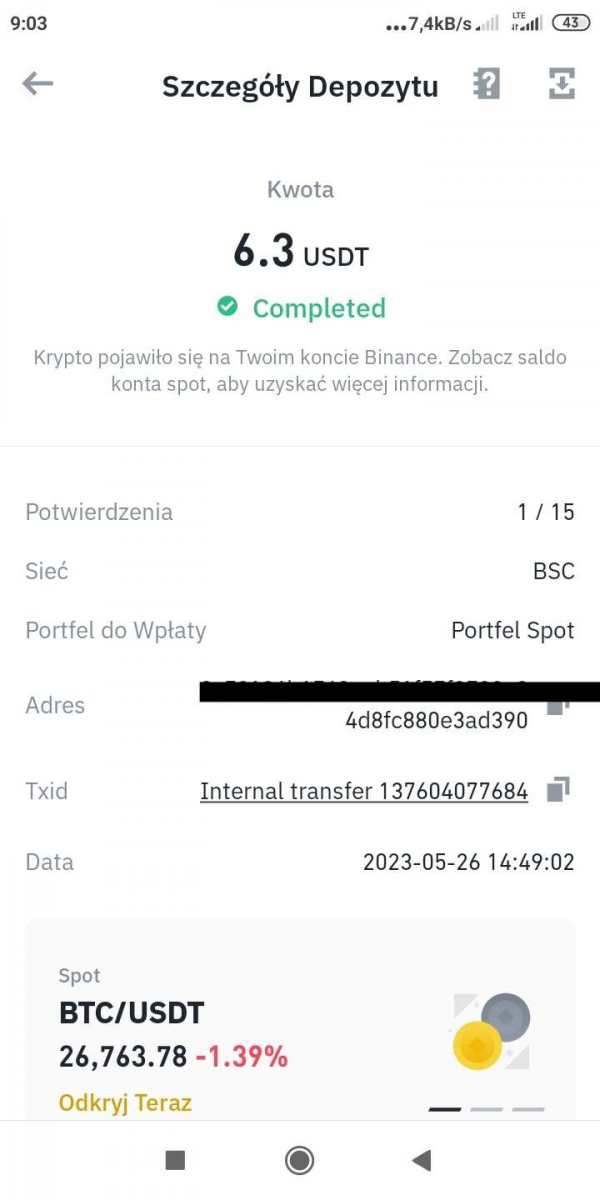This screenshot has width=600, height=1200.
Task: Open the Internal transfer 137604077684 link
Action: point(364,791)
